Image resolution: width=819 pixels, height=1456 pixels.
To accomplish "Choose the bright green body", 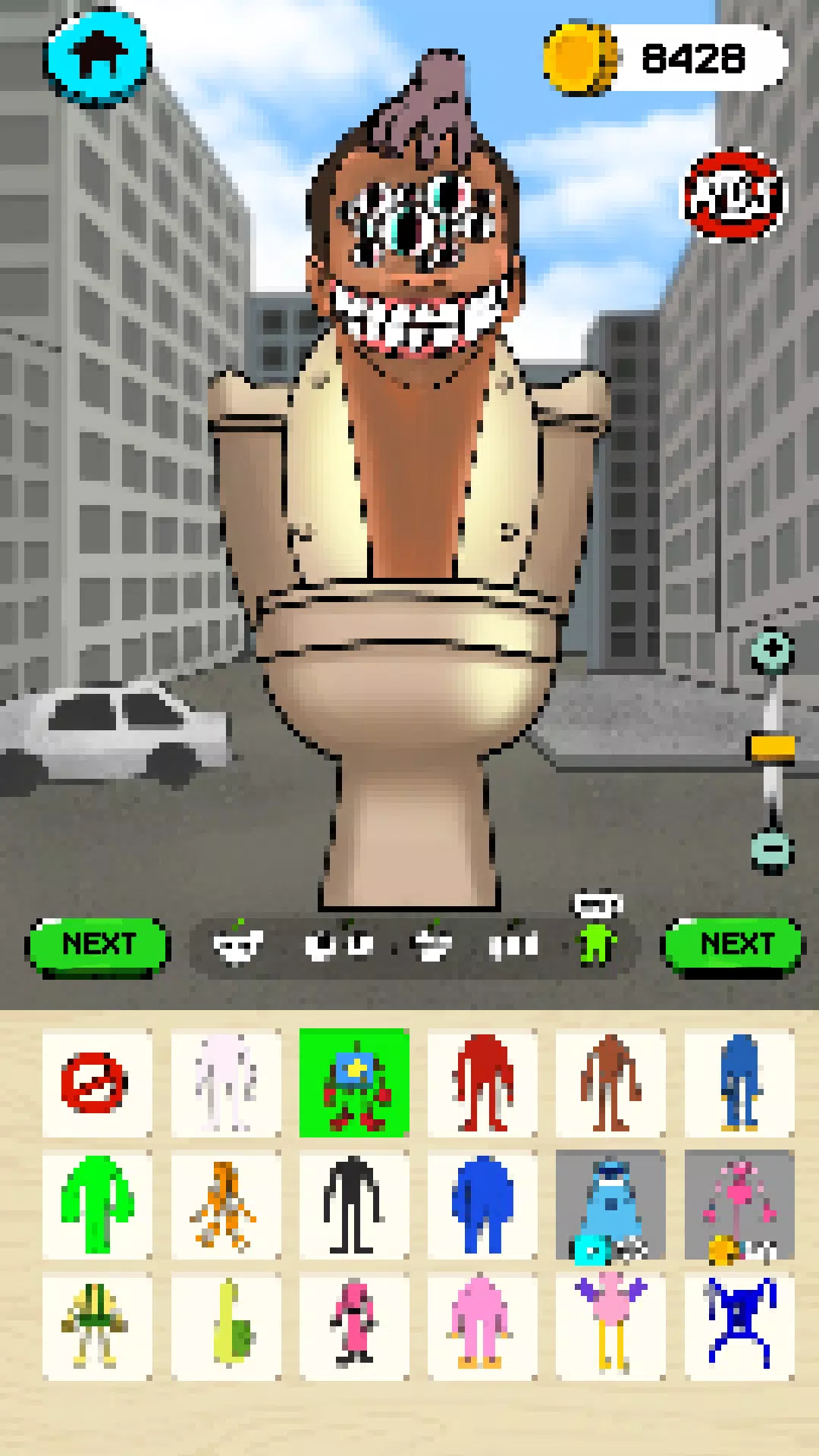I will coord(96,1204).
